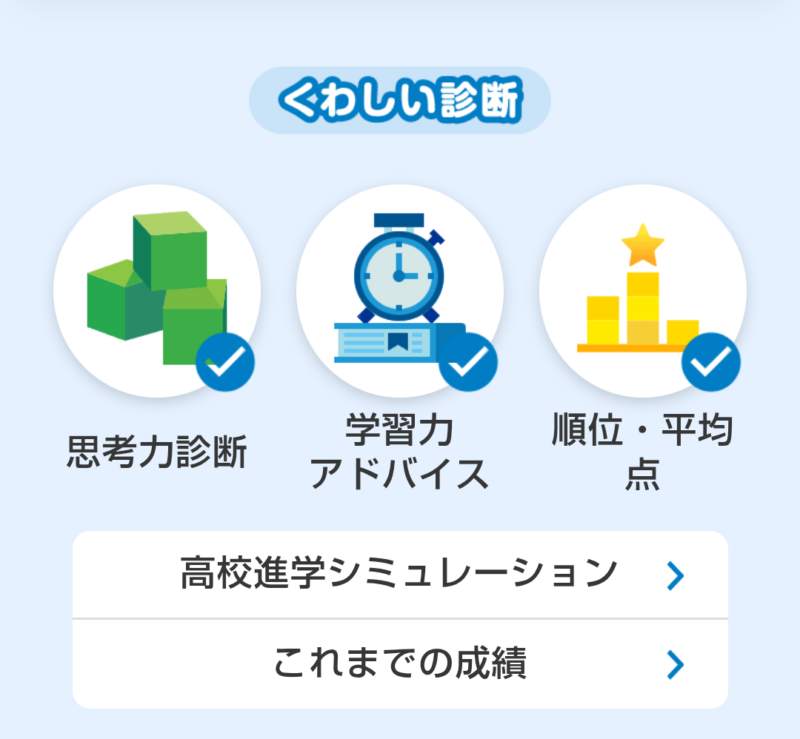View 学習力アドバイス details

point(400,292)
